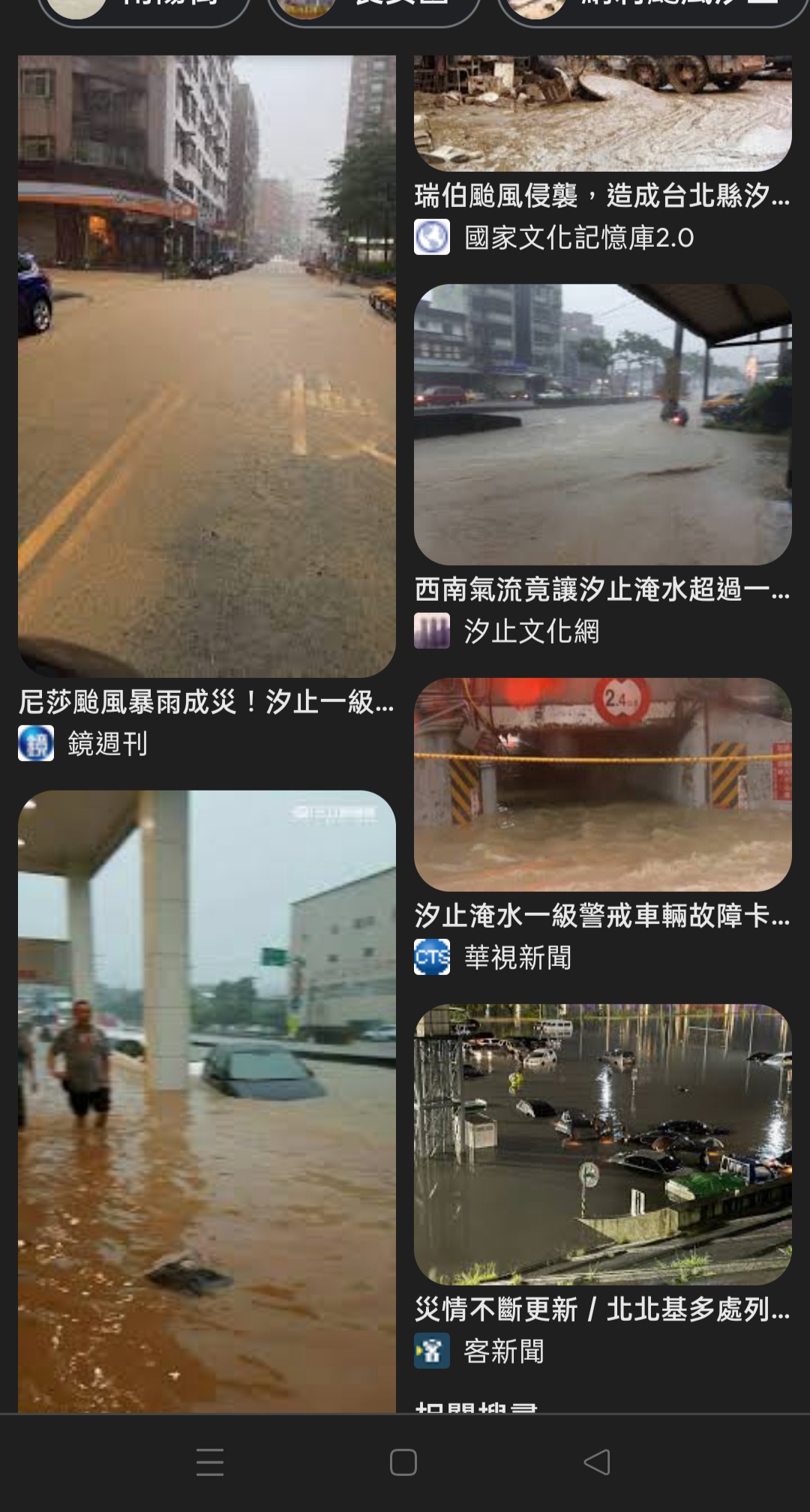Go to the home screen

point(403,1462)
